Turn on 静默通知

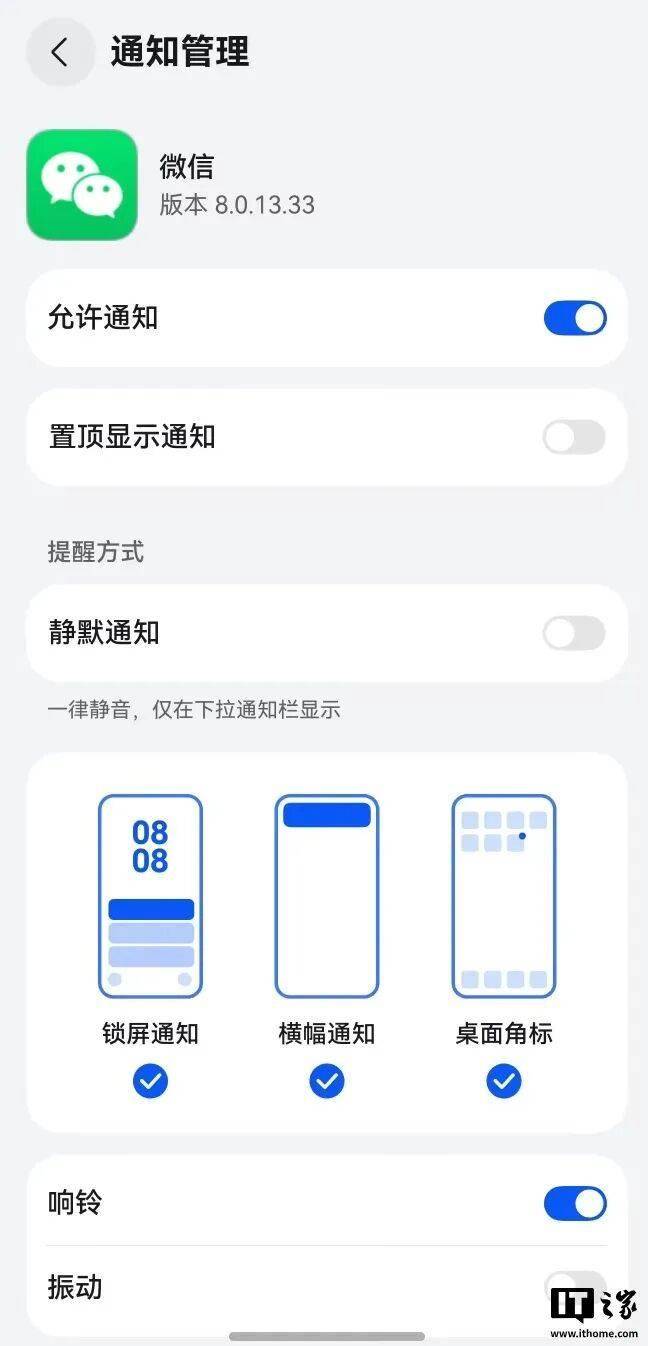(574, 633)
